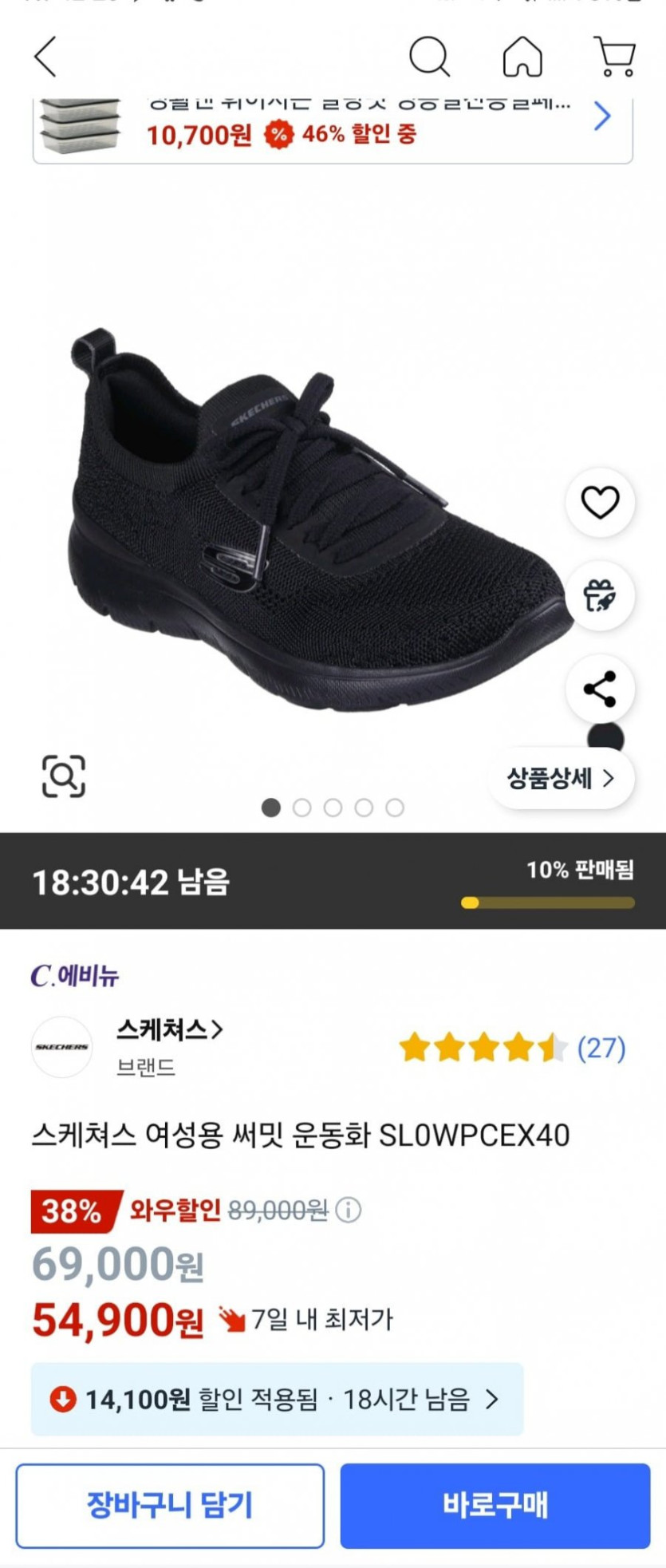Open the 스케쳐스 brand page

tap(169, 1030)
